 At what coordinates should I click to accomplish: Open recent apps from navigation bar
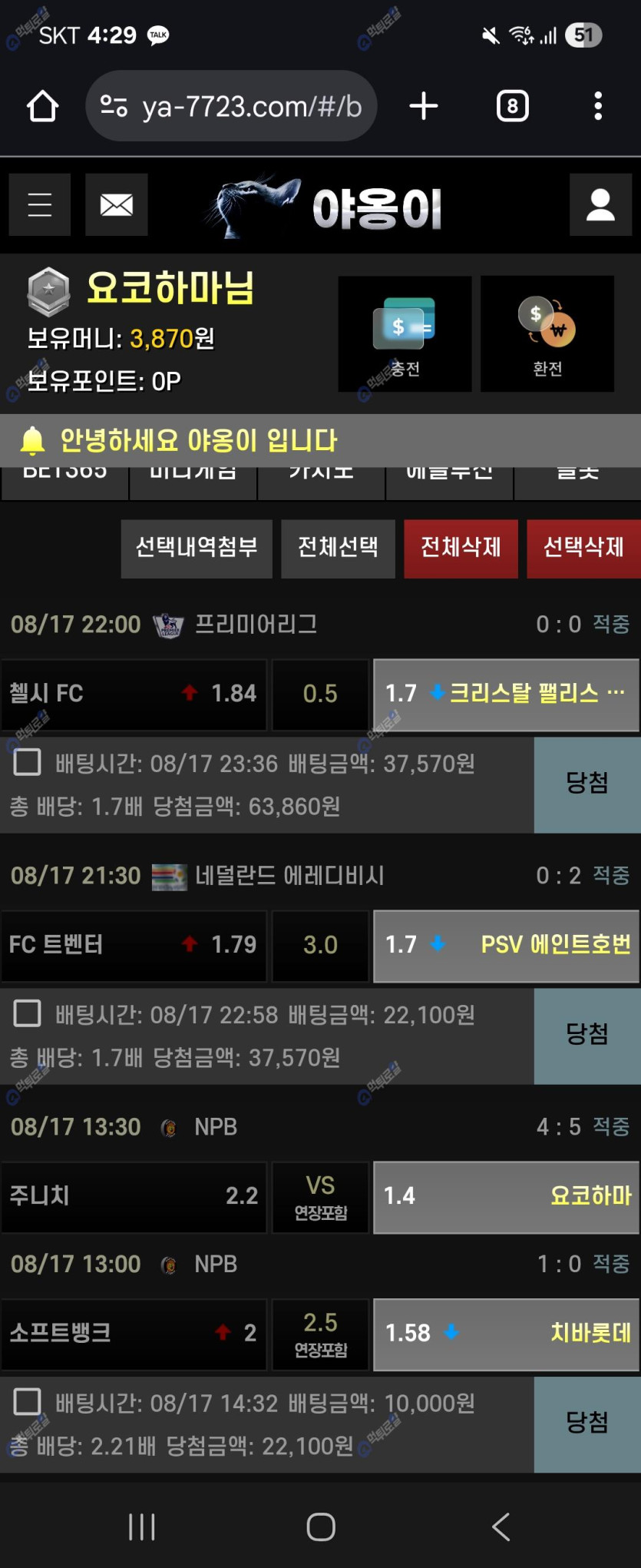pos(142,1527)
